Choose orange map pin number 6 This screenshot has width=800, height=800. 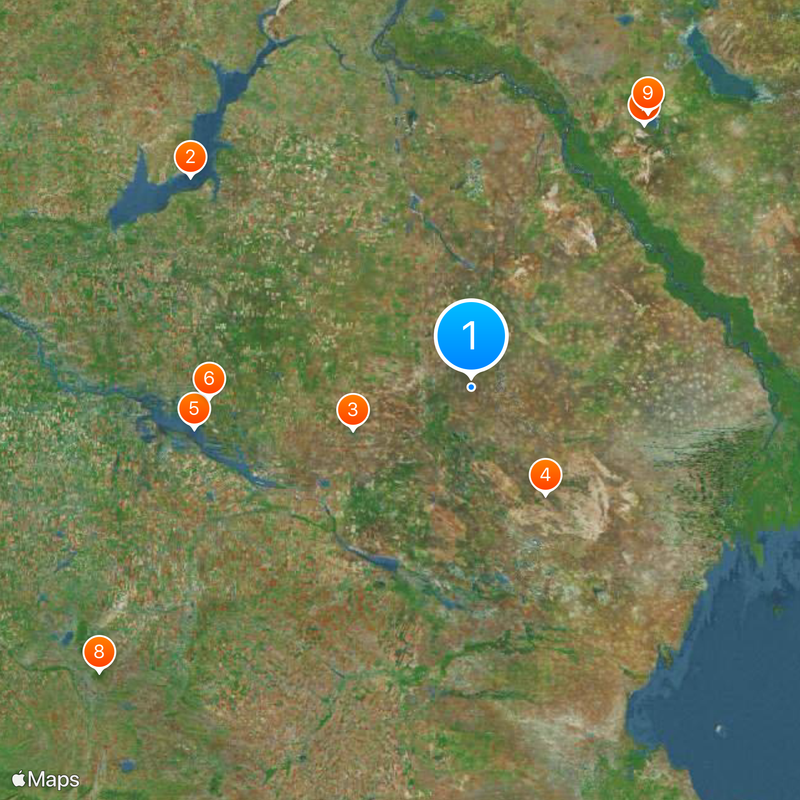[x=209, y=378]
